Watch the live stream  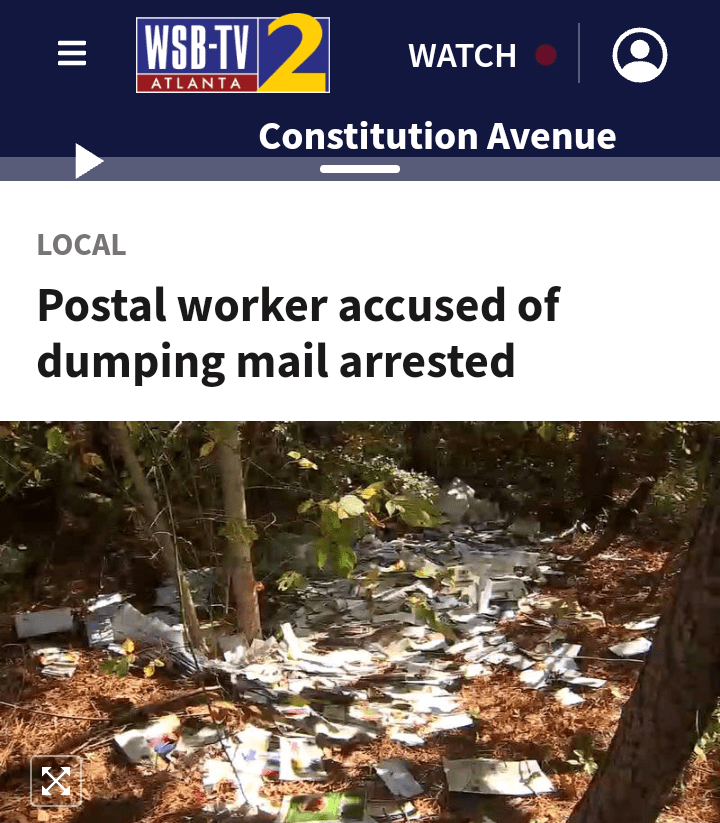coord(480,55)
